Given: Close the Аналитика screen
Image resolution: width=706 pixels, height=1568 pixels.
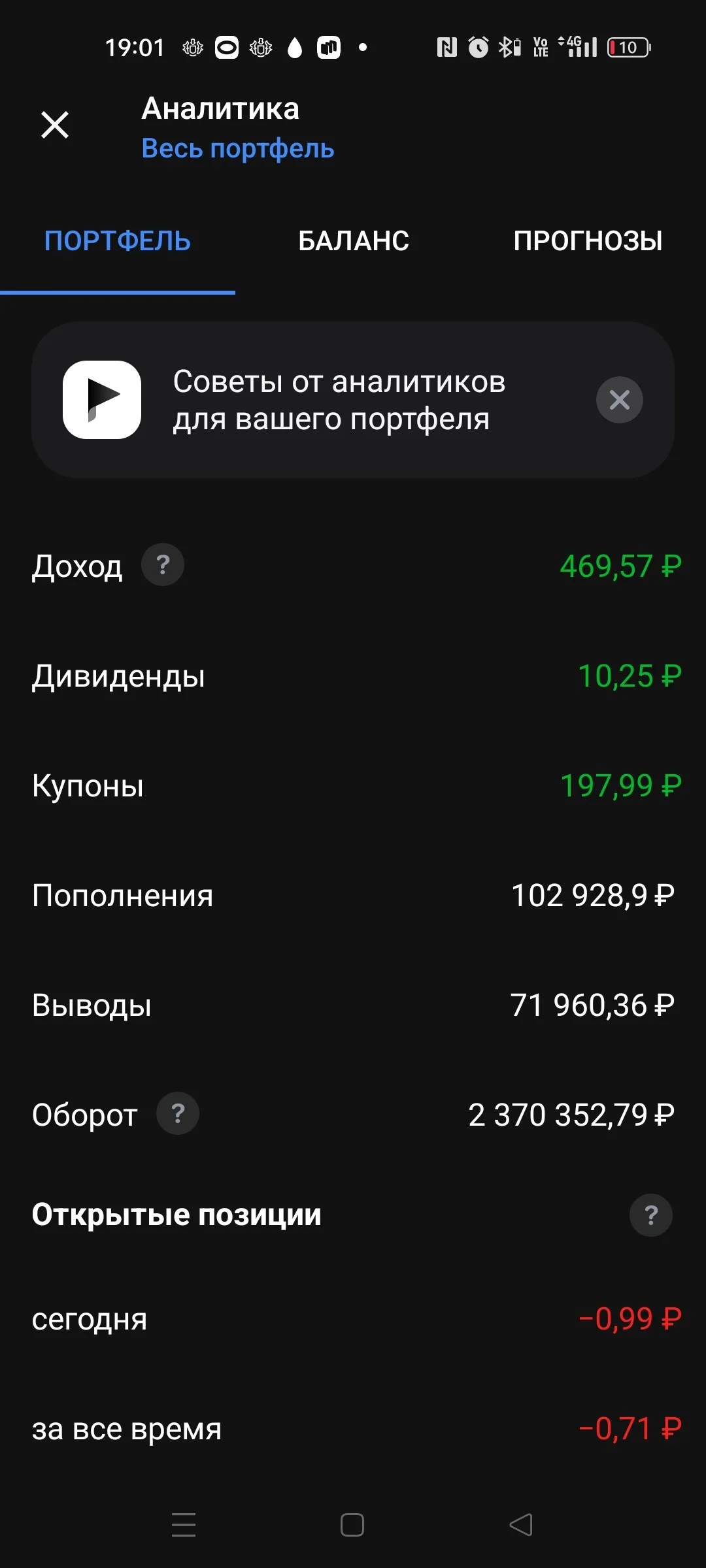Looking at the screenshot, I should pyautogui.click(x=55, y=125).
